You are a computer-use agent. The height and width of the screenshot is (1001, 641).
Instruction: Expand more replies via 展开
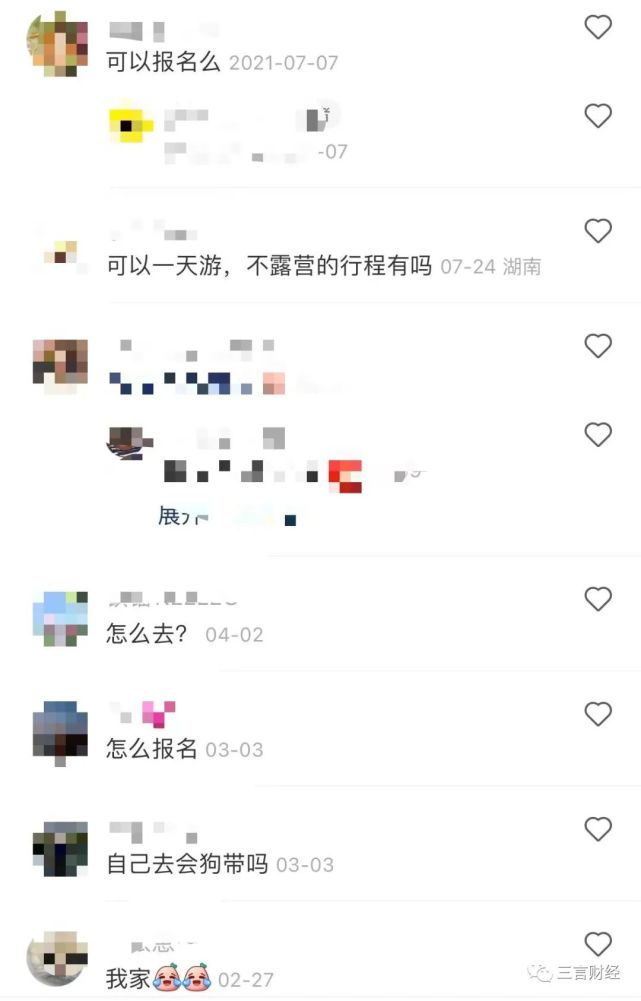(180, 517)
